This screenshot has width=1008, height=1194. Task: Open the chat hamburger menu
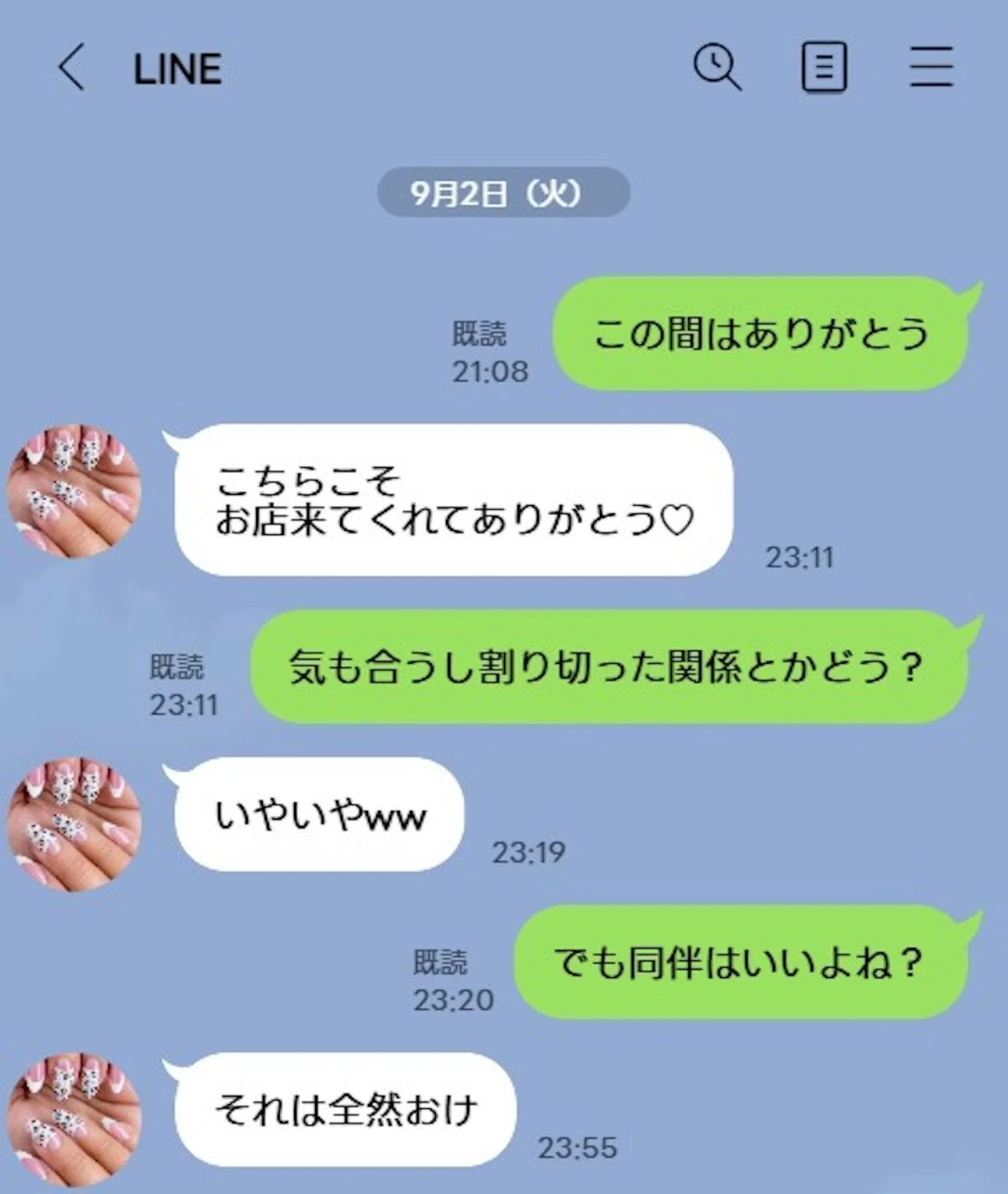[x=932, y=67]
